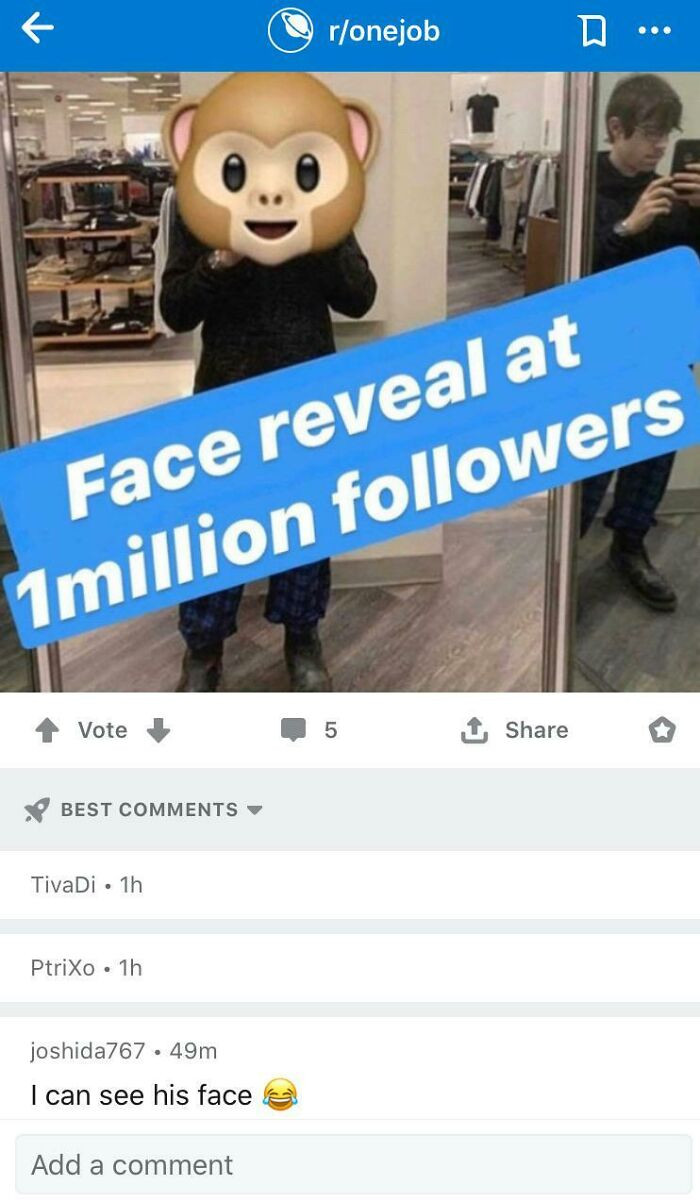Bookmark this post
Viewport: 700px width, 1202px height.
[x=593, y=32]
